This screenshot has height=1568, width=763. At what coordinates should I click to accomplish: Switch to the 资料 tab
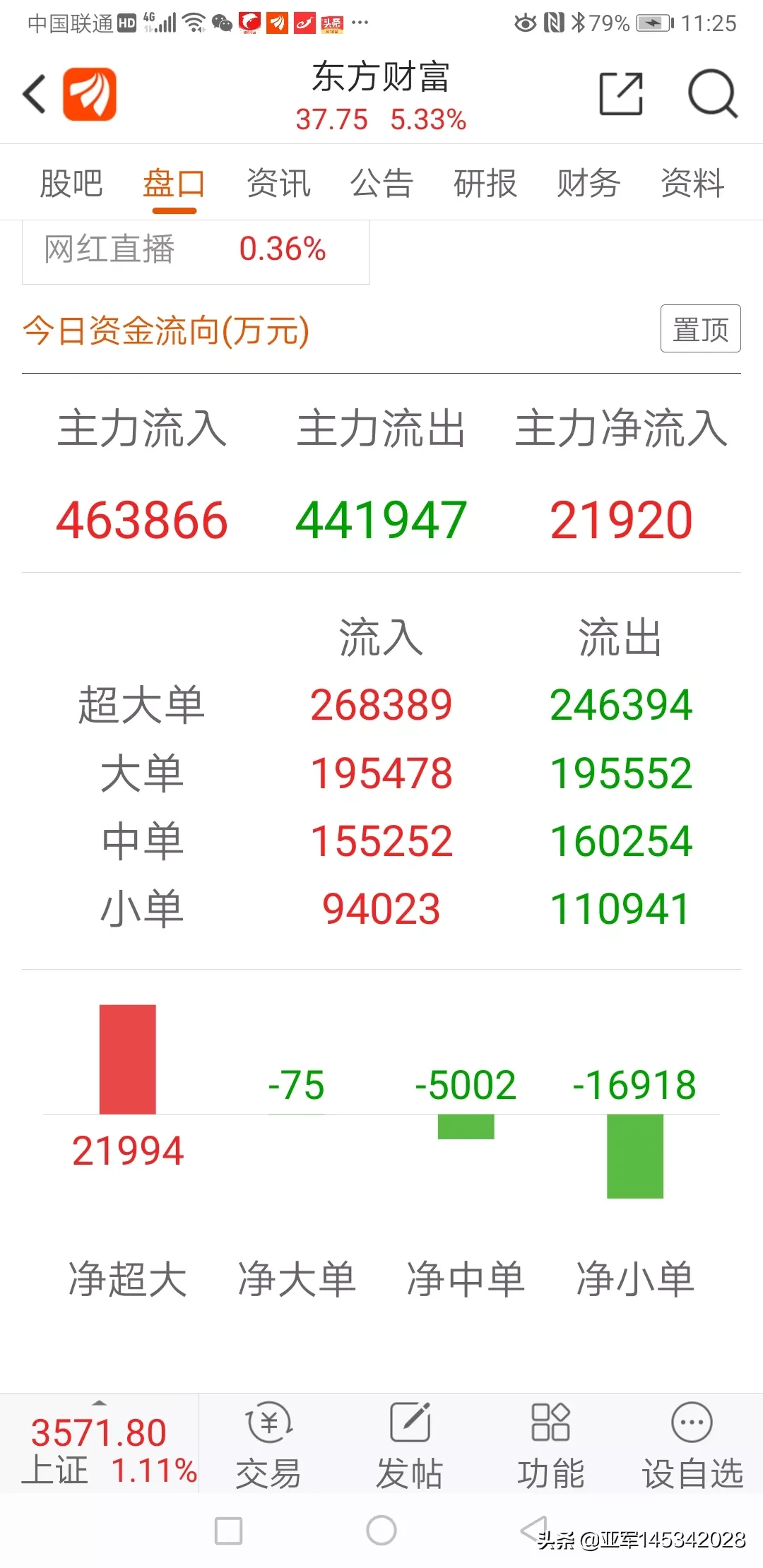(x=692, y=184)
